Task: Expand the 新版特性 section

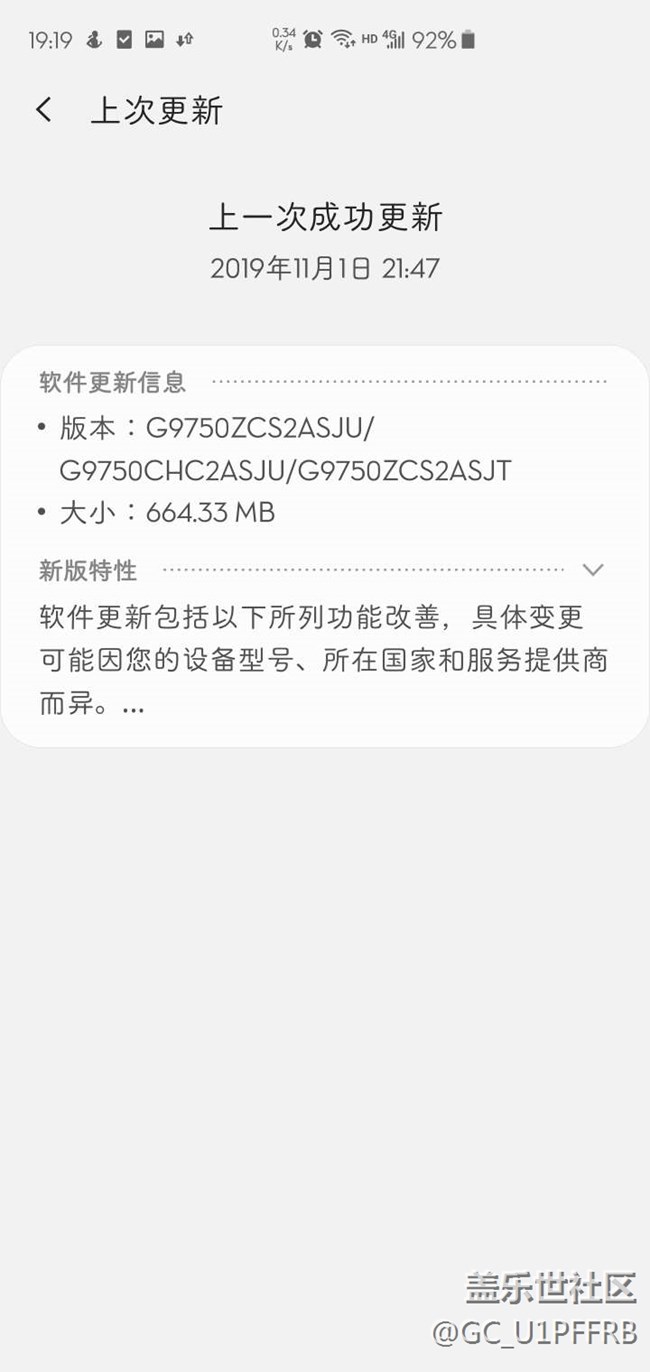Action: tap(593, 570)
